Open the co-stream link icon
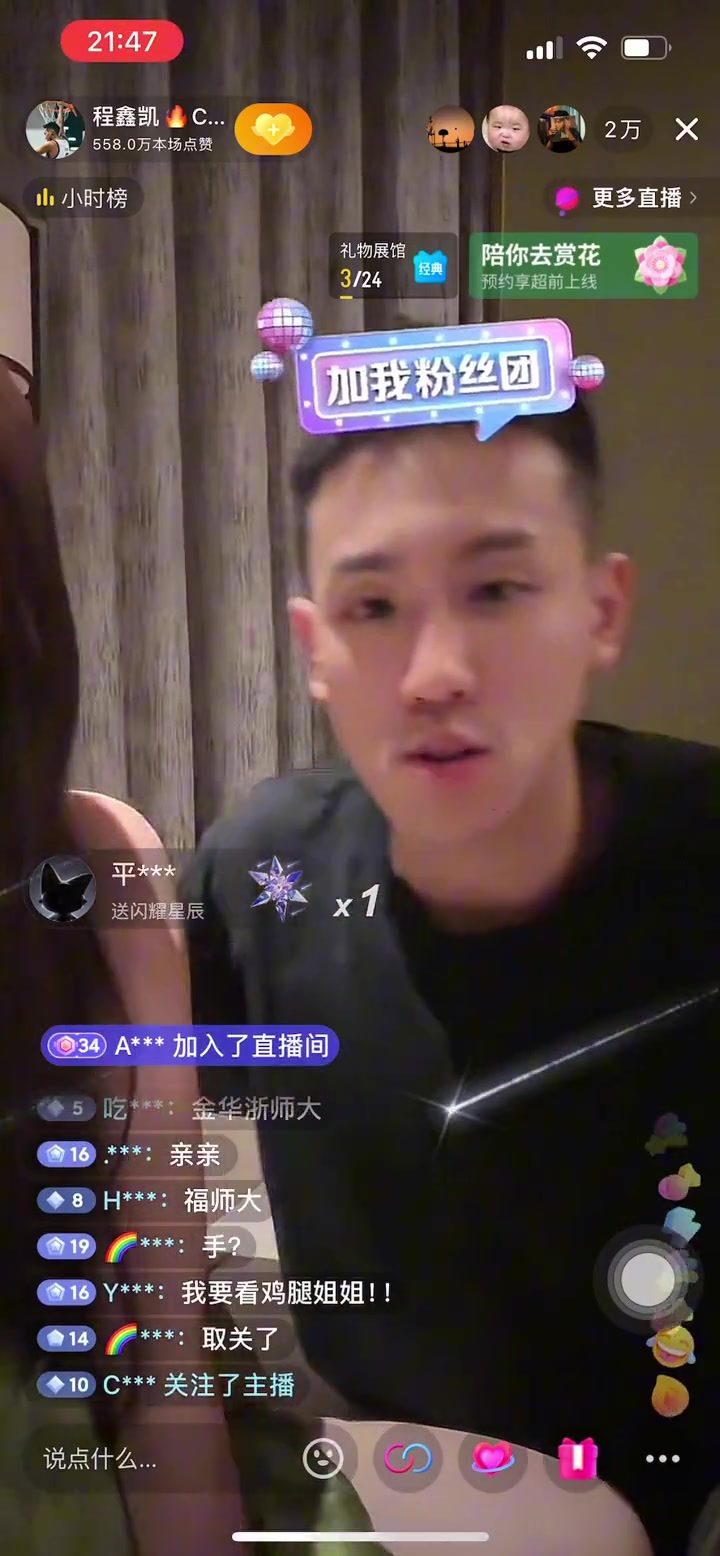 (408, 1459)
